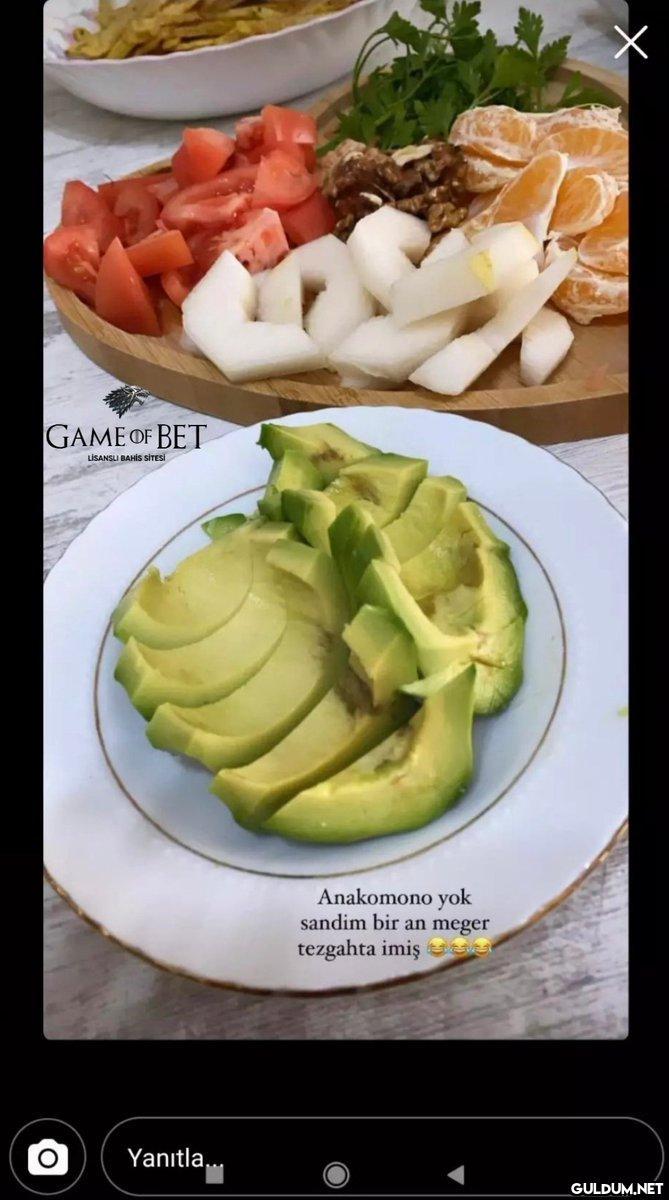Viewport: 669px width, 1200px height.
Task: Close the story viewer
Action: (x=630, y=42)
